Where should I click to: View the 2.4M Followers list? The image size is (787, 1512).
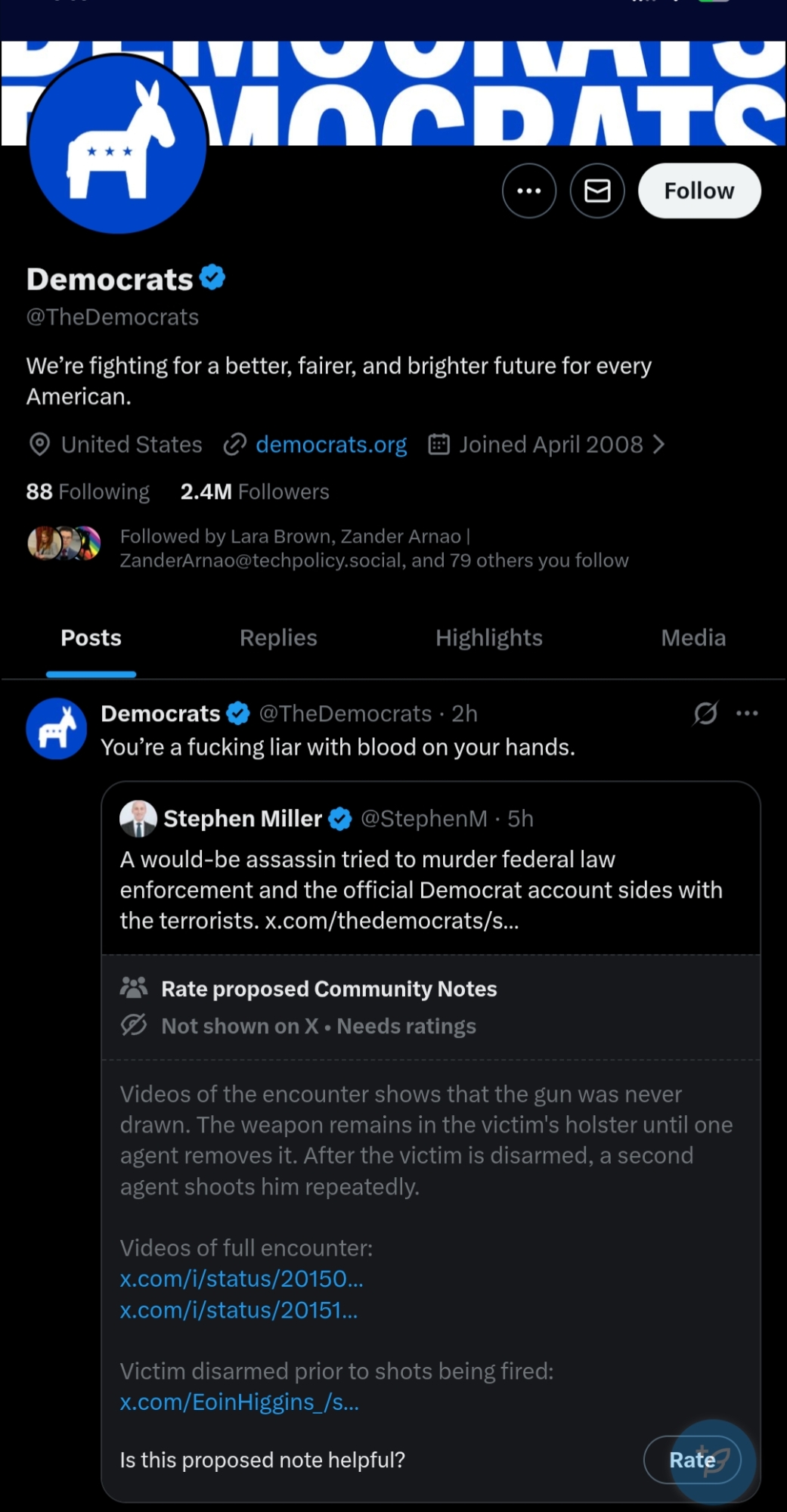tap(255, 492)
